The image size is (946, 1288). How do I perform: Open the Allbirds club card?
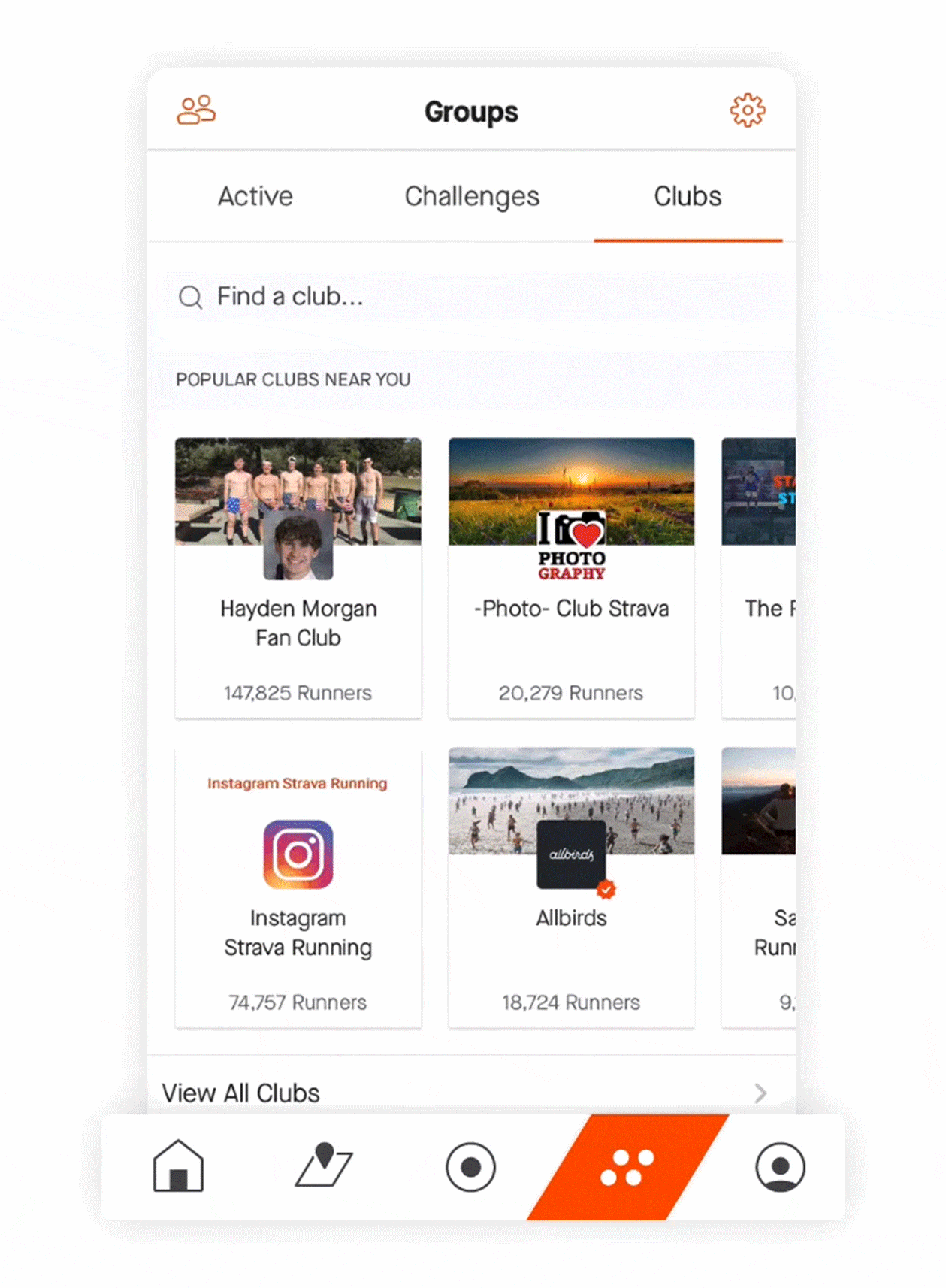[571, 887]
